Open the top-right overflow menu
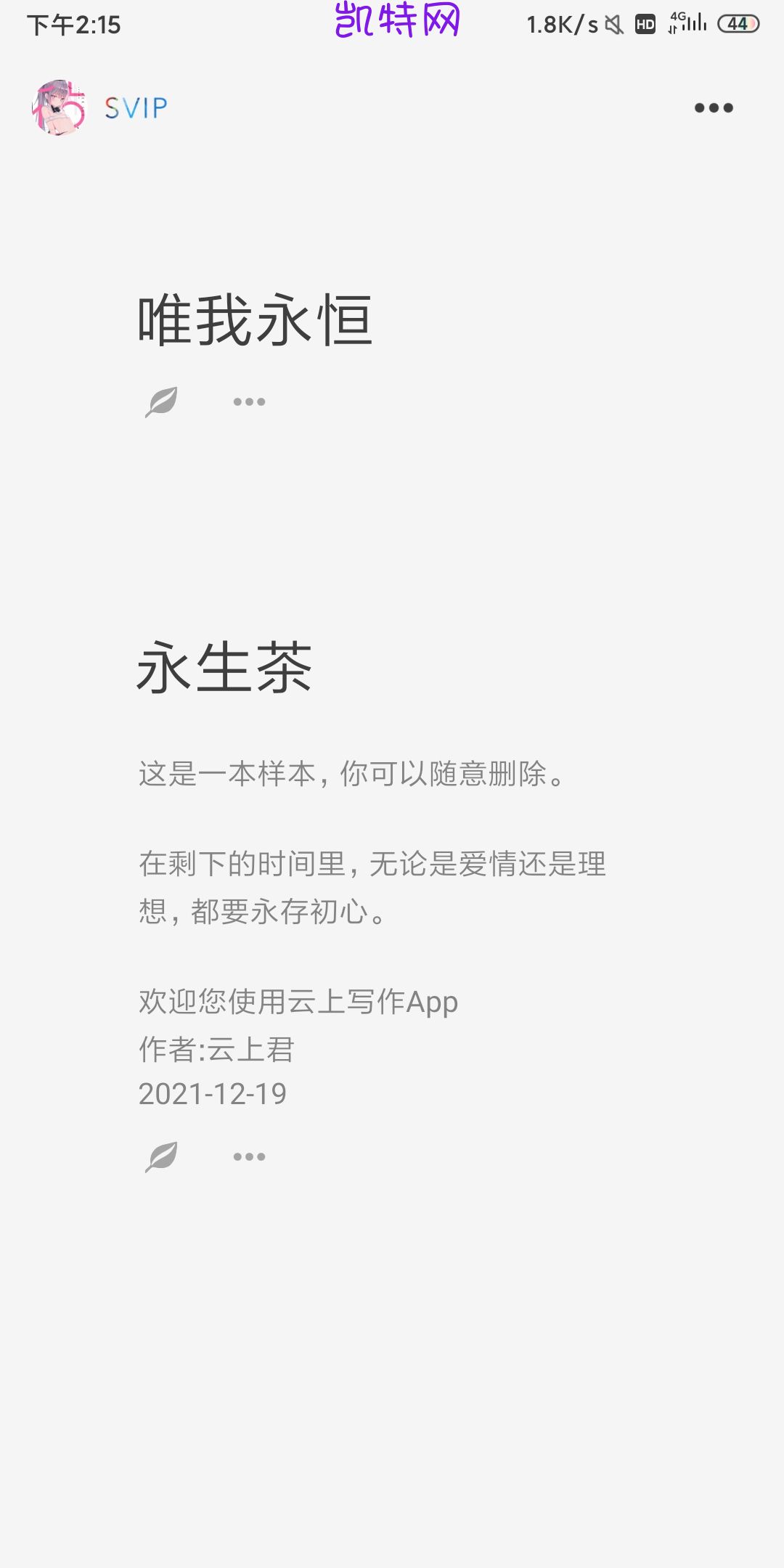The height and width of the screenshot is (1568, 784). click(x=714, y=108)
